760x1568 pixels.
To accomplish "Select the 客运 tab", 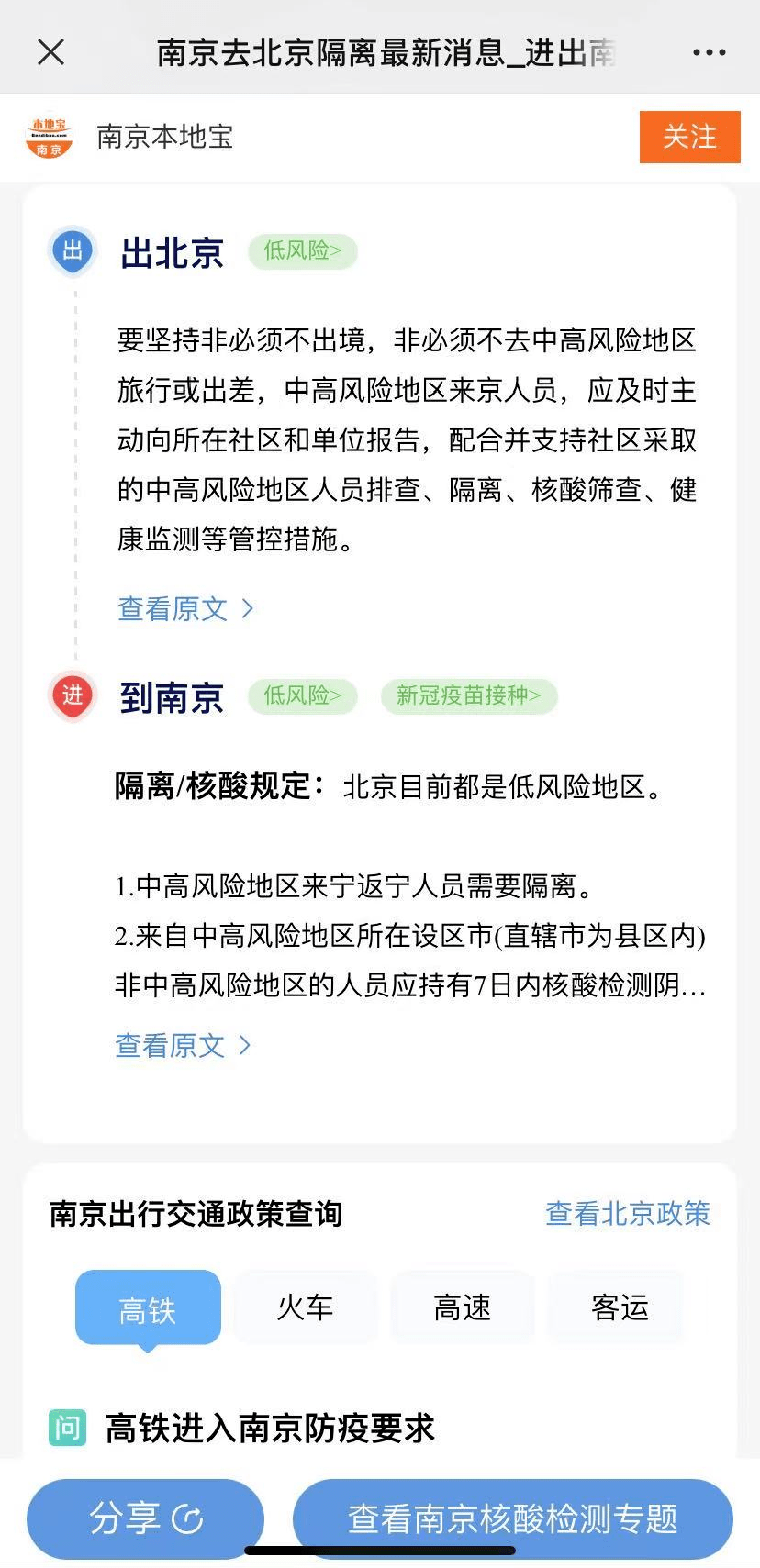I will 616,1307.
